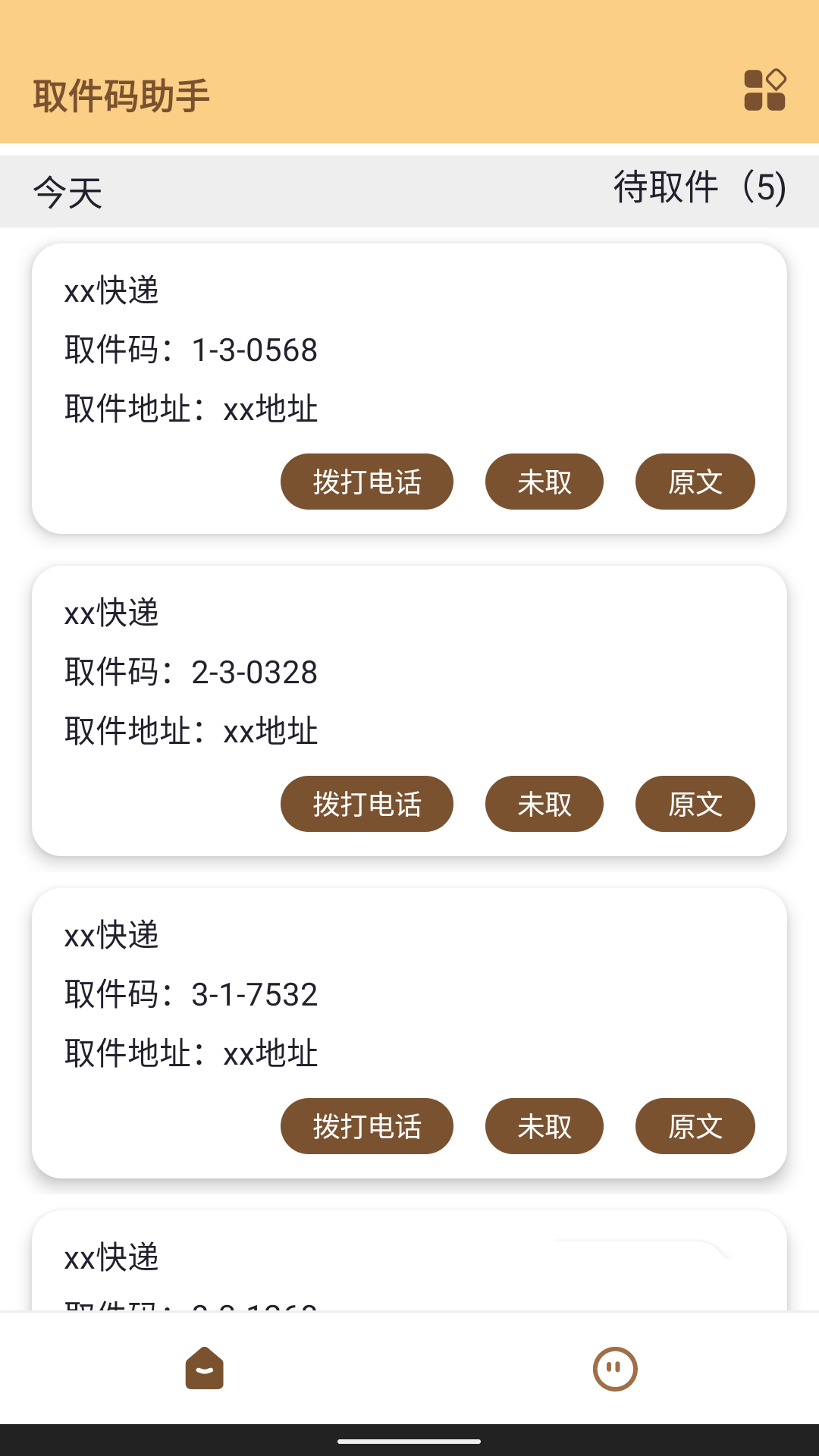The height and width of the screenshot is (1456, 819).
Task: Mark pickup code 1-3-0568 as 未取
Action: (x=544, y=481)
